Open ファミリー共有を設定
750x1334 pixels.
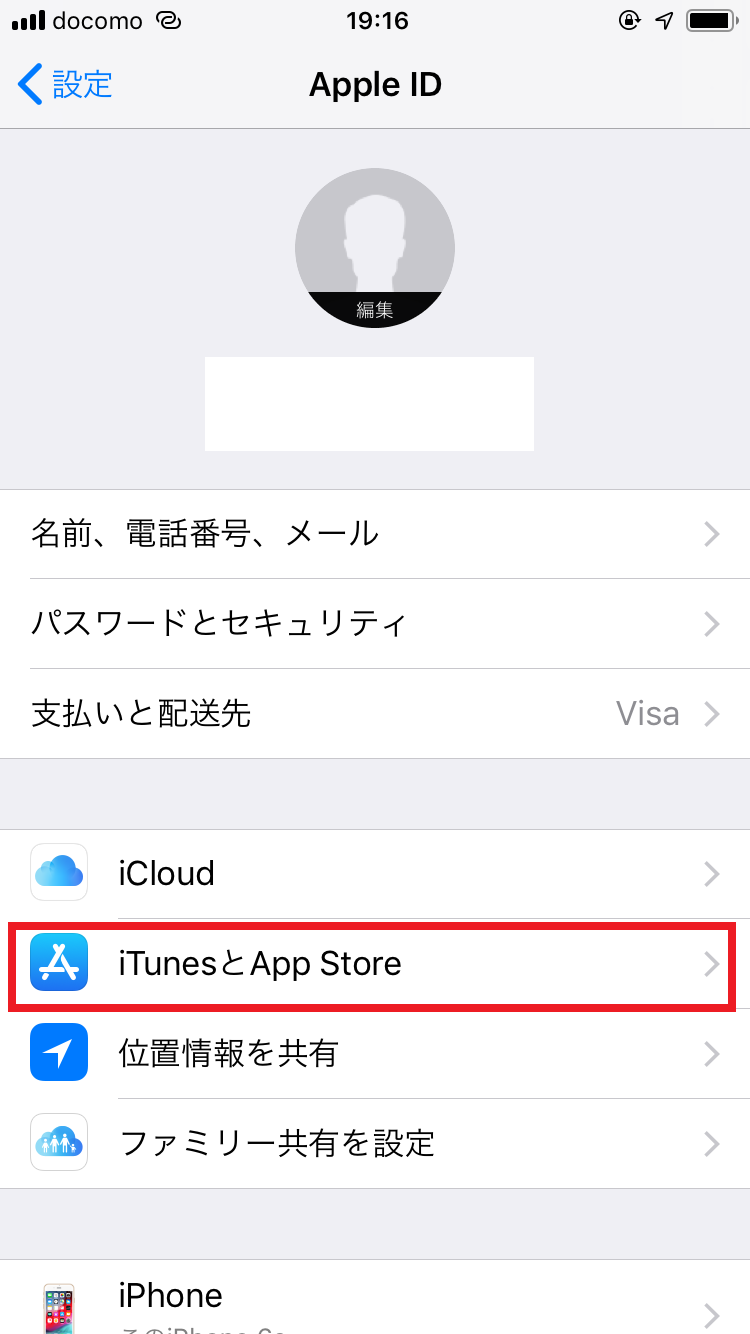(x=375, y=1143)
